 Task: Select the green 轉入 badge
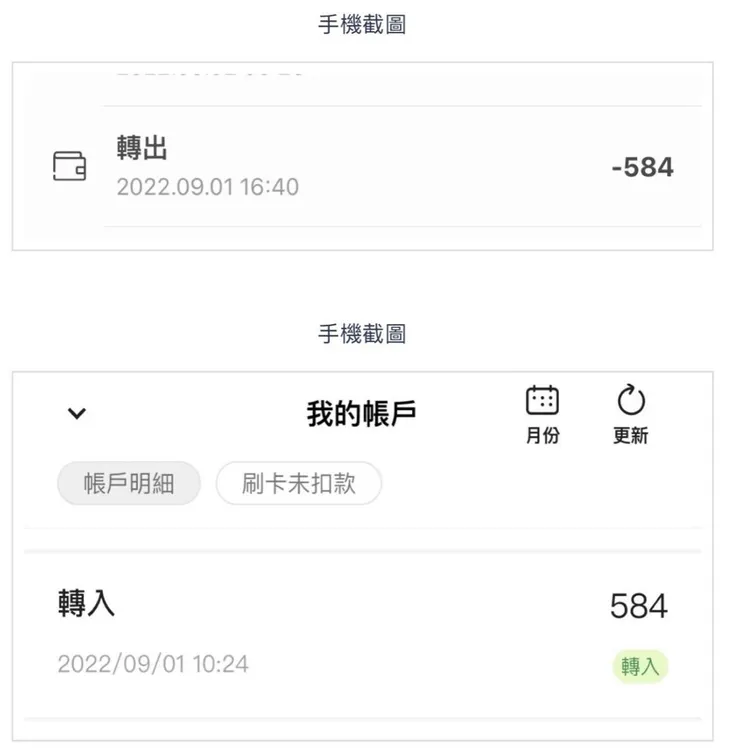(x=640, y=666)
